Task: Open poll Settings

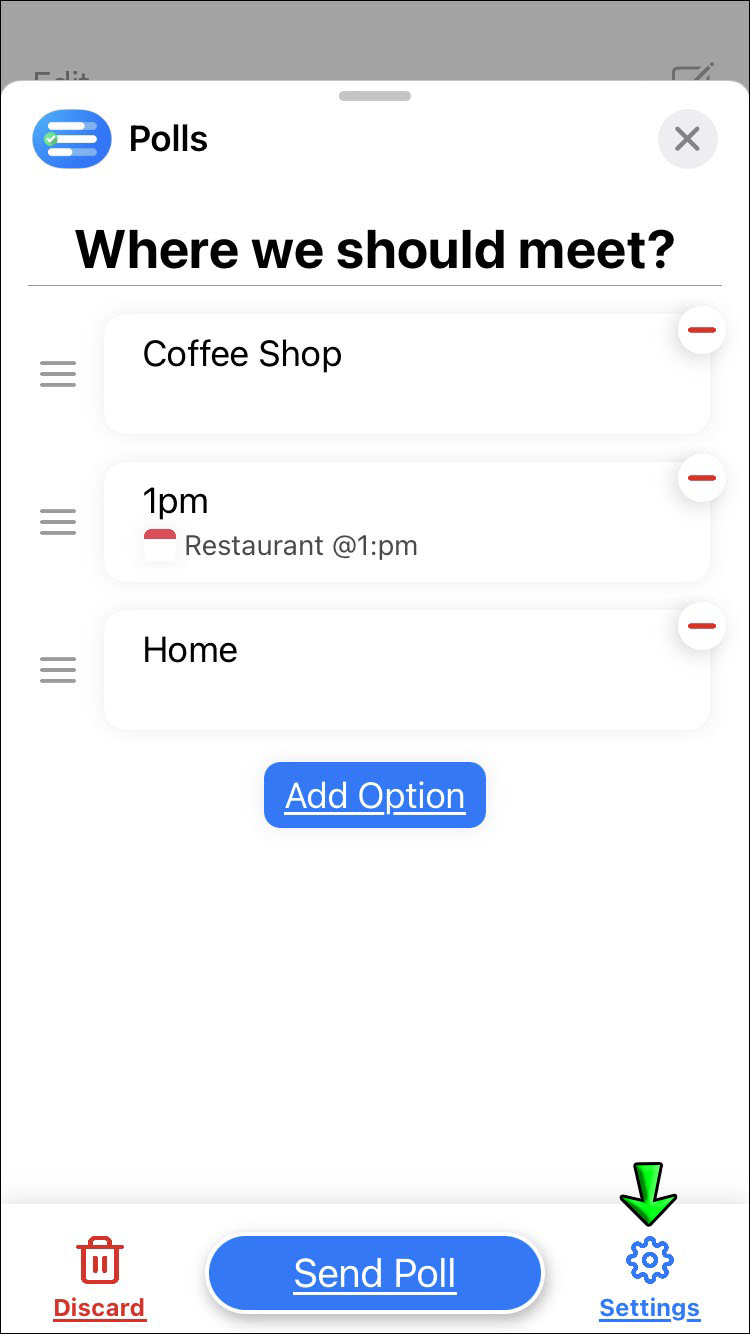Action: tap(649, 1279)
